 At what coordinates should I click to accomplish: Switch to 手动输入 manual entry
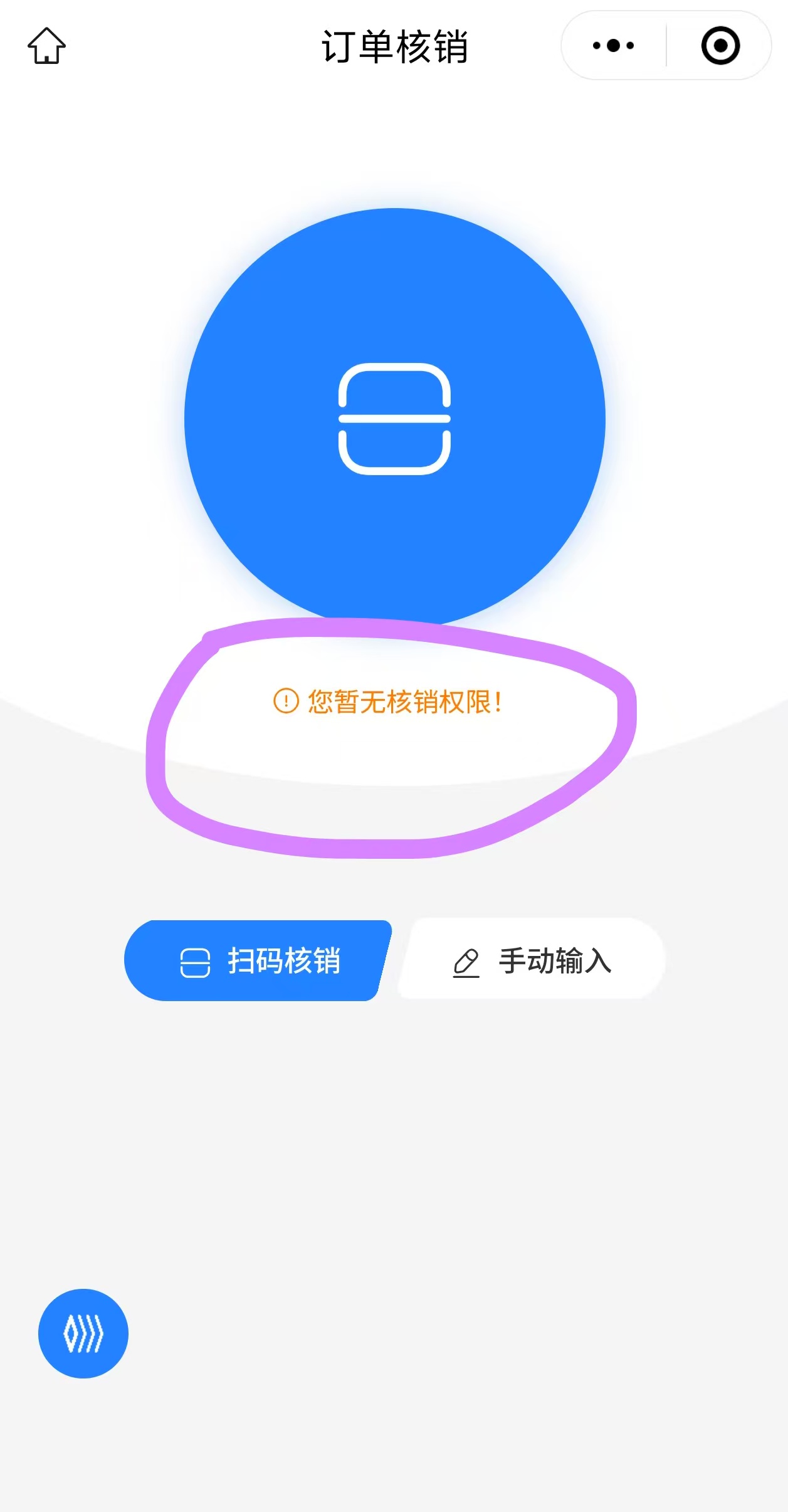[532, 960]
